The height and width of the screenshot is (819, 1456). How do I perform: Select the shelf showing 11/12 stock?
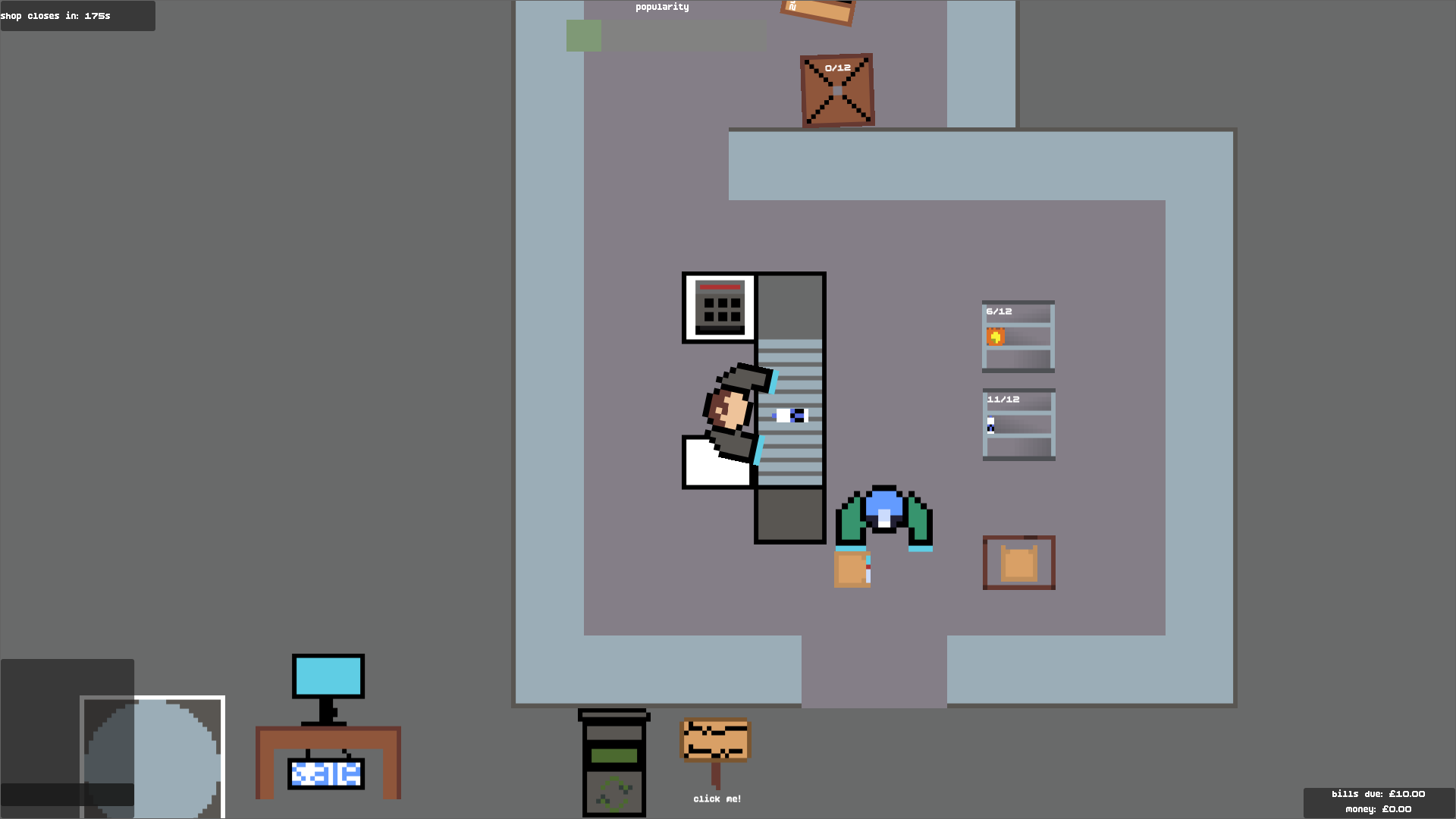1018,425
